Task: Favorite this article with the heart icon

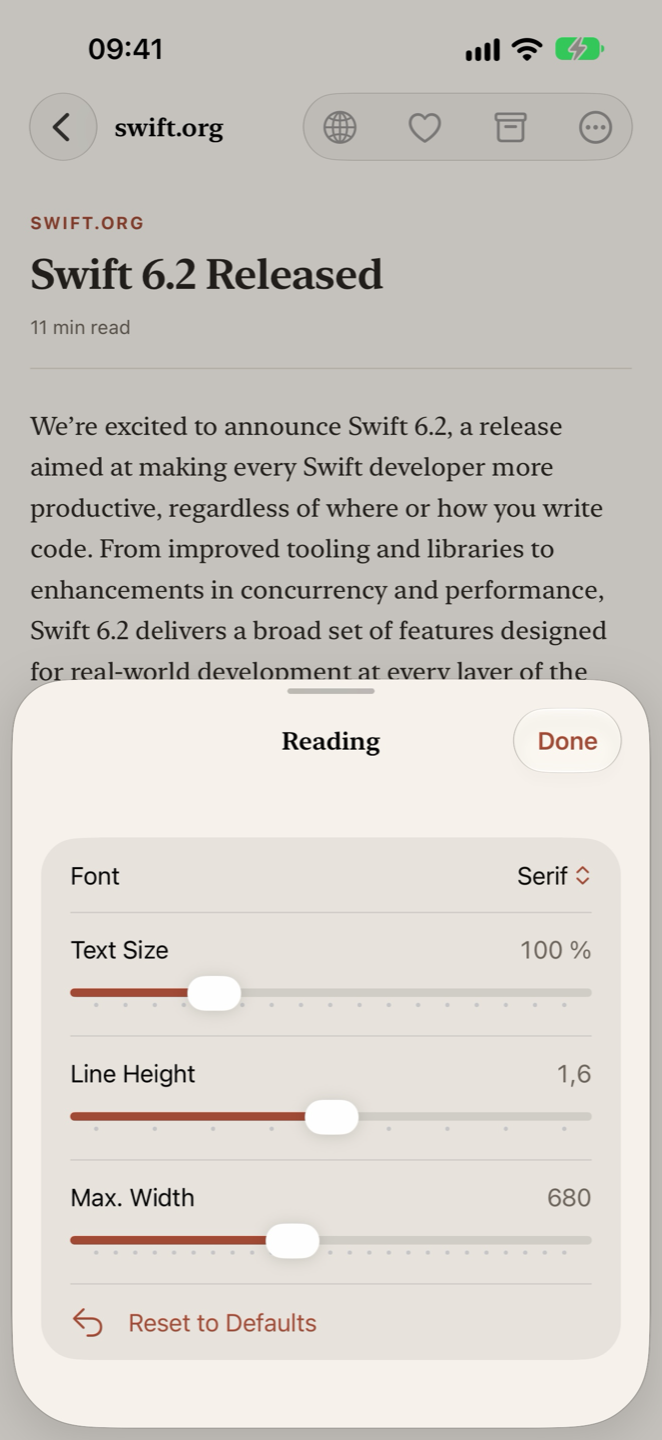Action: 425,127
